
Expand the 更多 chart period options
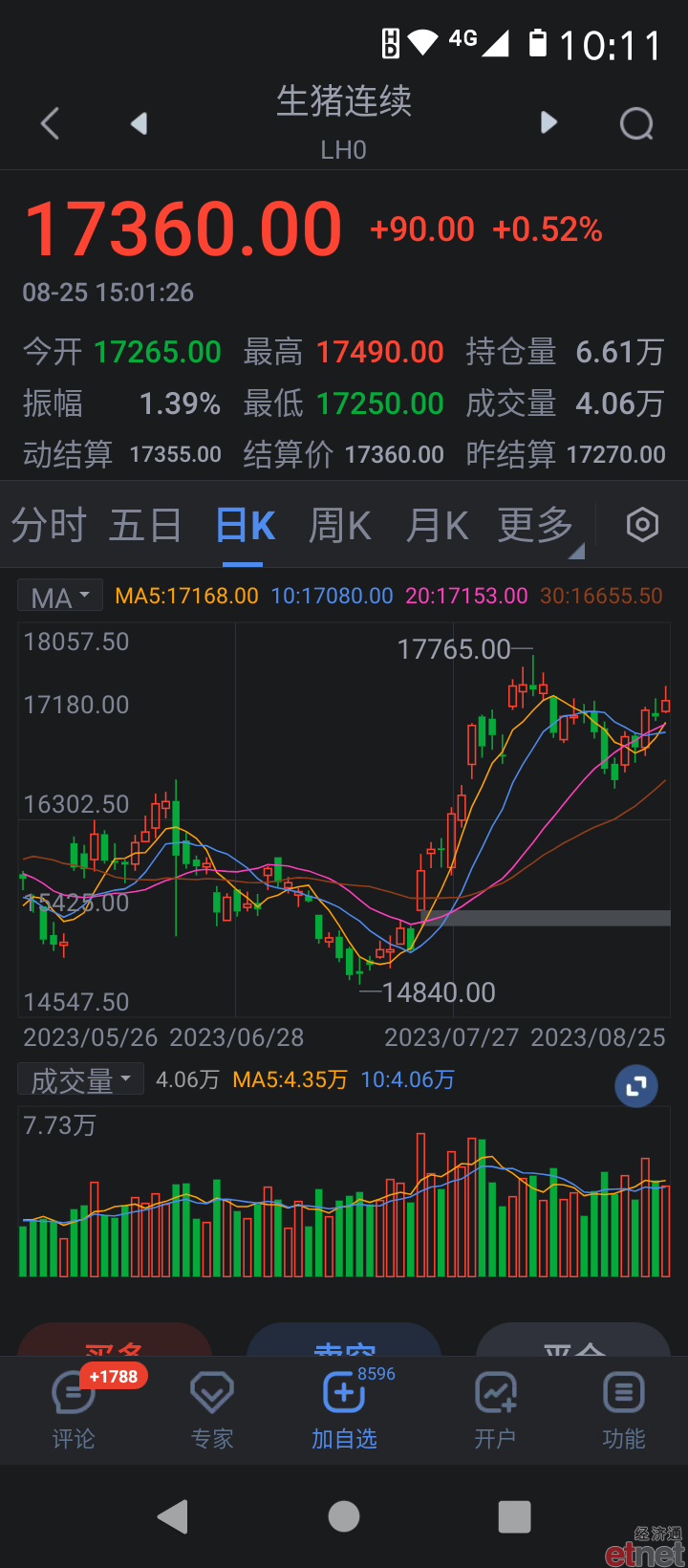[537, 525]
